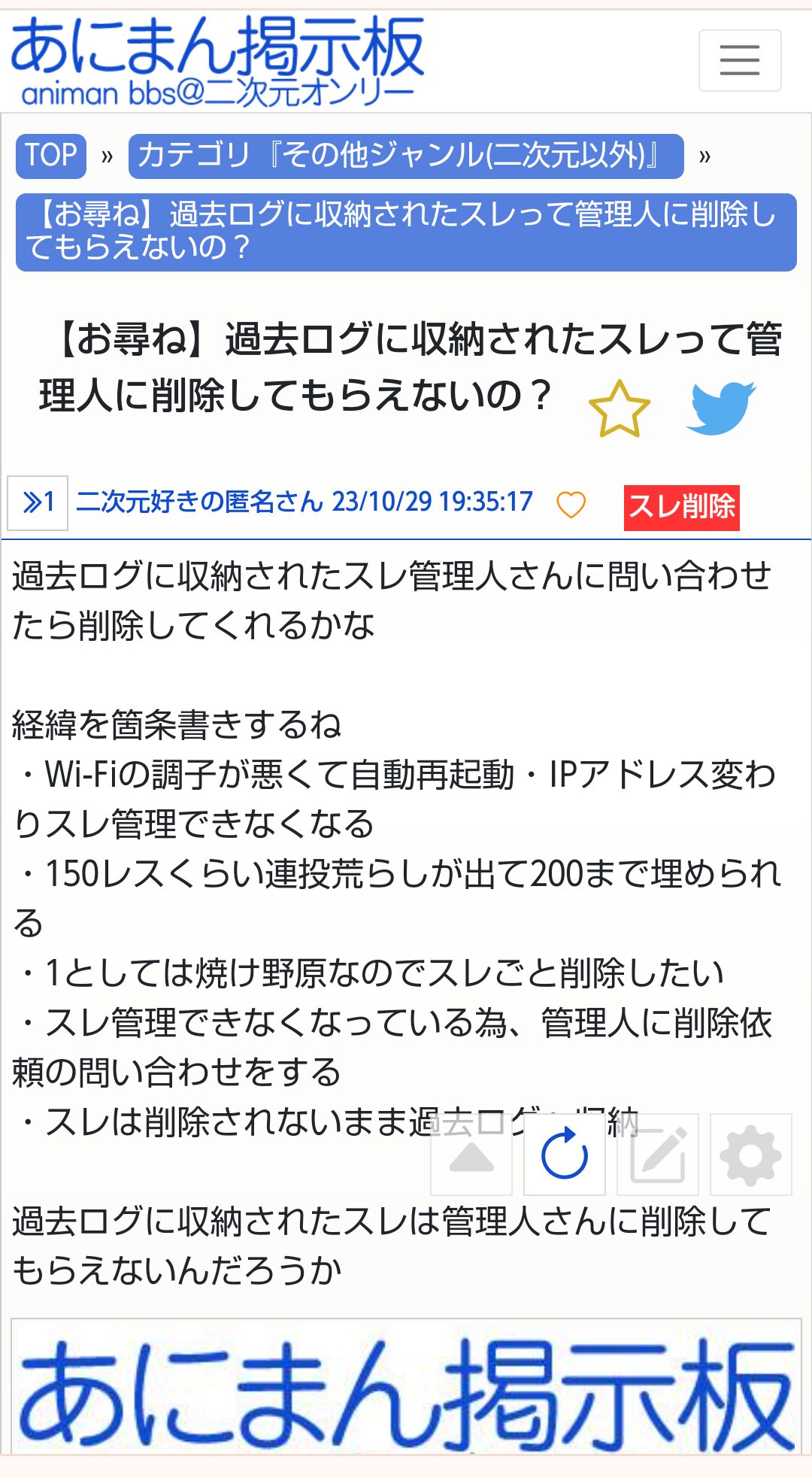Image resolution: width=812 pixels, height=1478 pixels.
Task: Open the その他ジャンル category breadcrumb
Action: pos(406,156)
